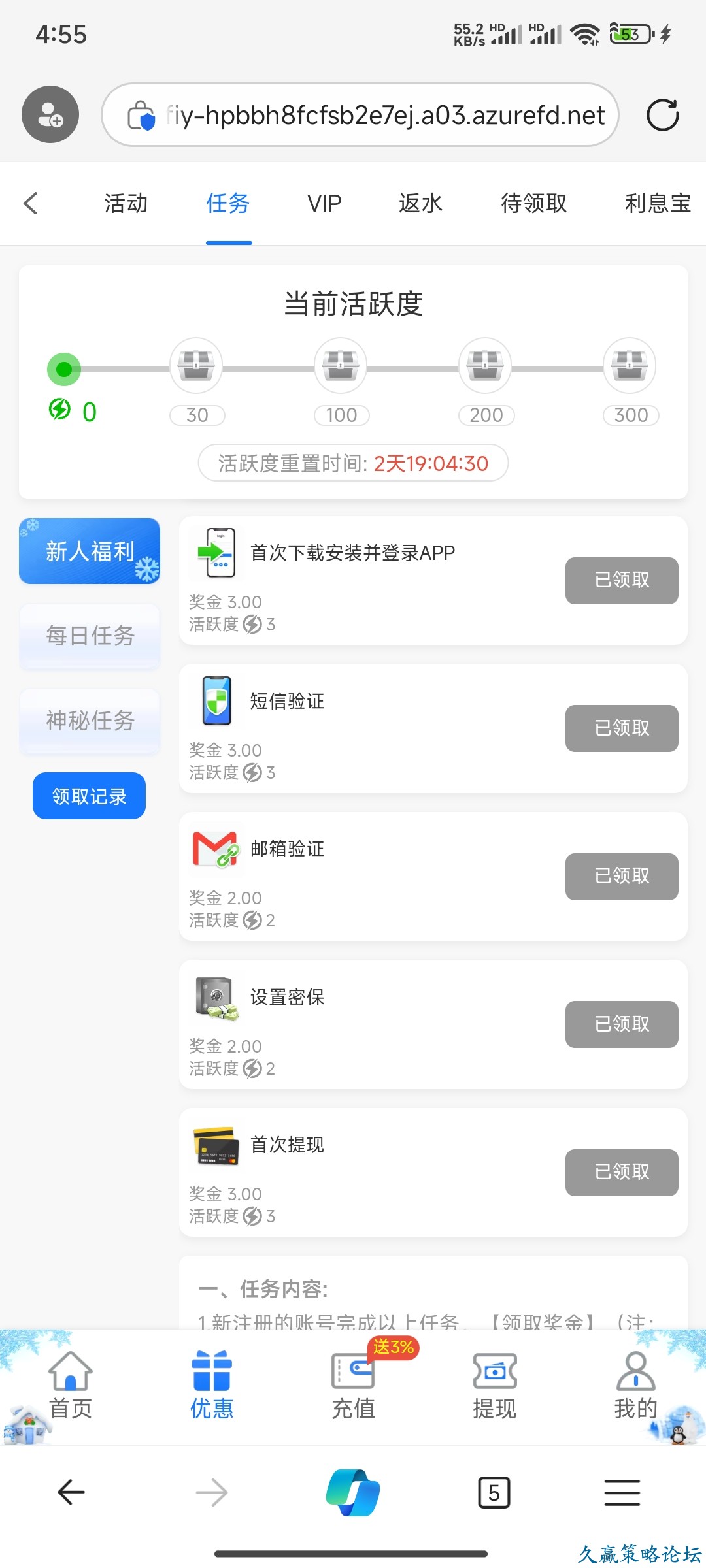Switch to the 活动 tab
This screenshot has width=706, height=1568.
point(126,203)
